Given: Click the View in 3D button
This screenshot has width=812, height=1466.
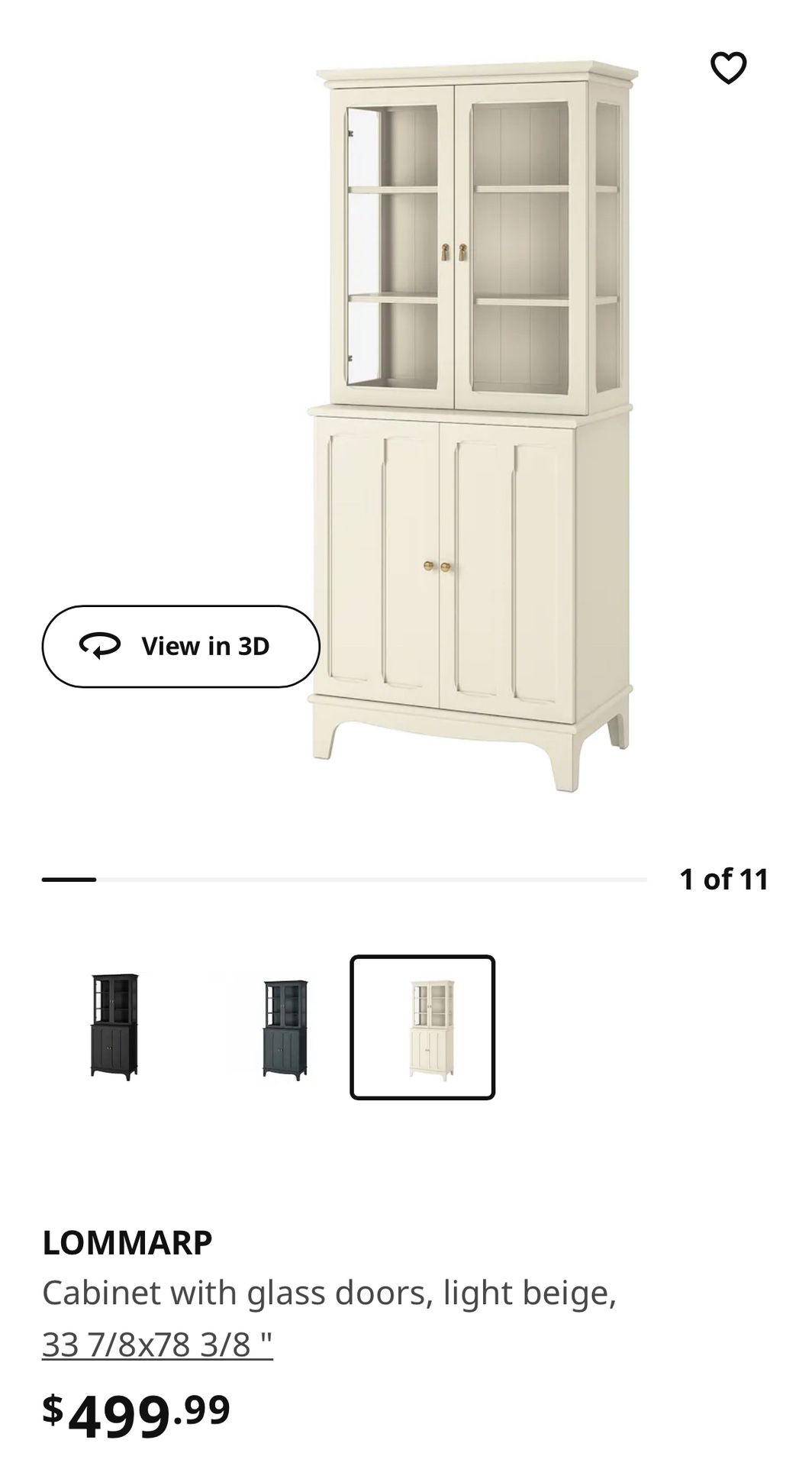Looking at the screenshot, I should pos(181,646).
